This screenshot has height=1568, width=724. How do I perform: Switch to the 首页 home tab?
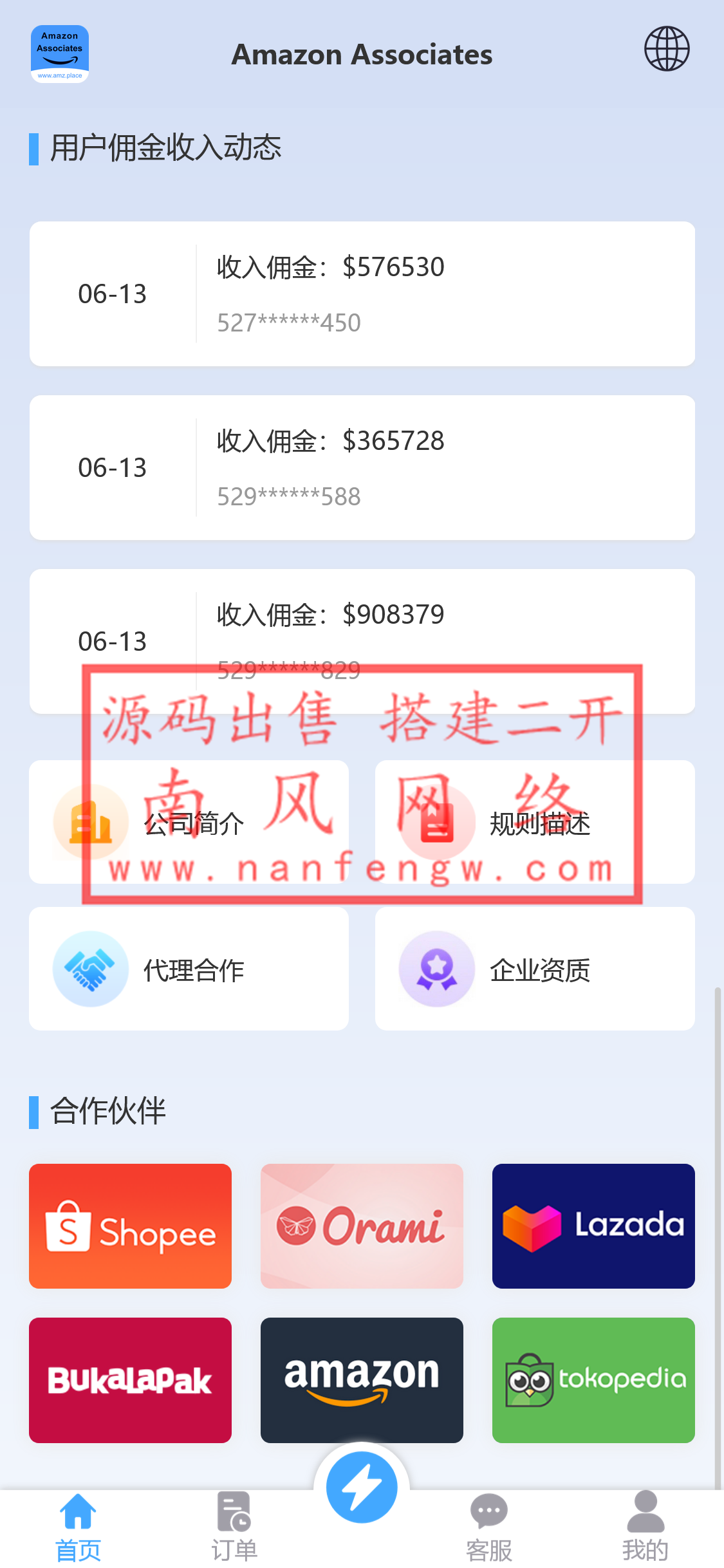tap(78, 1527)
